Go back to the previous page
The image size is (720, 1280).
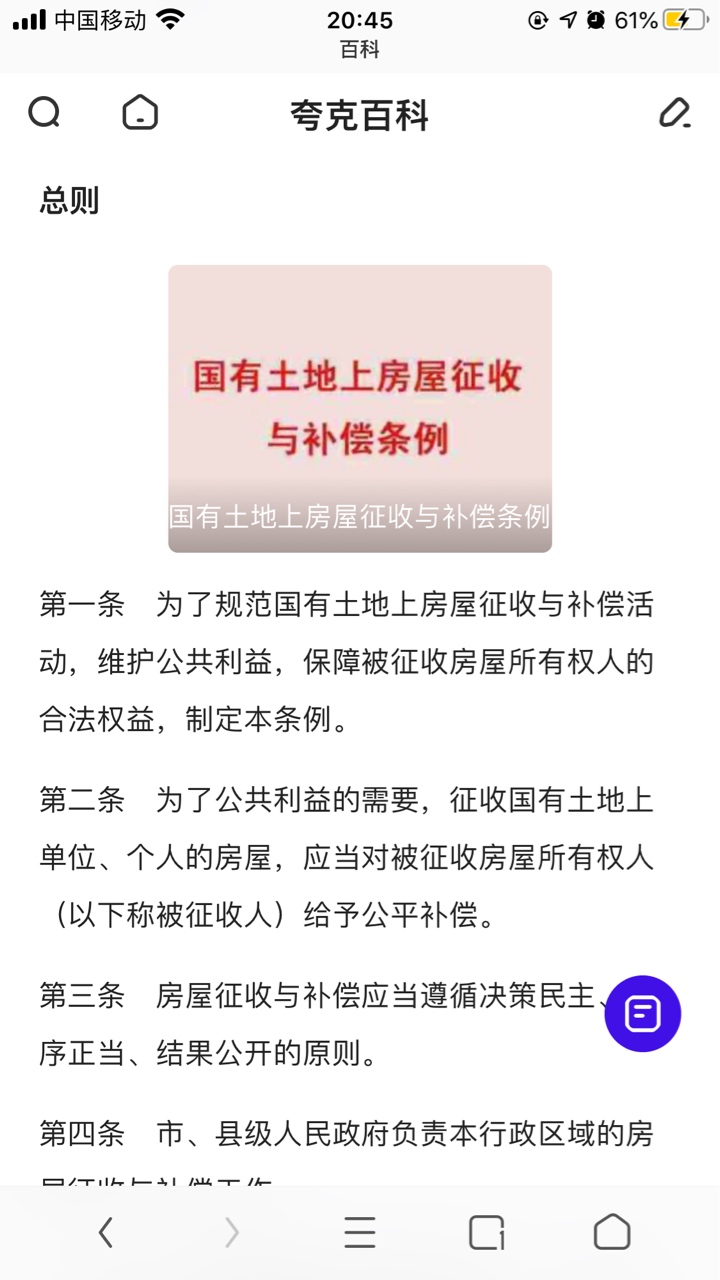click(106, 1232)
